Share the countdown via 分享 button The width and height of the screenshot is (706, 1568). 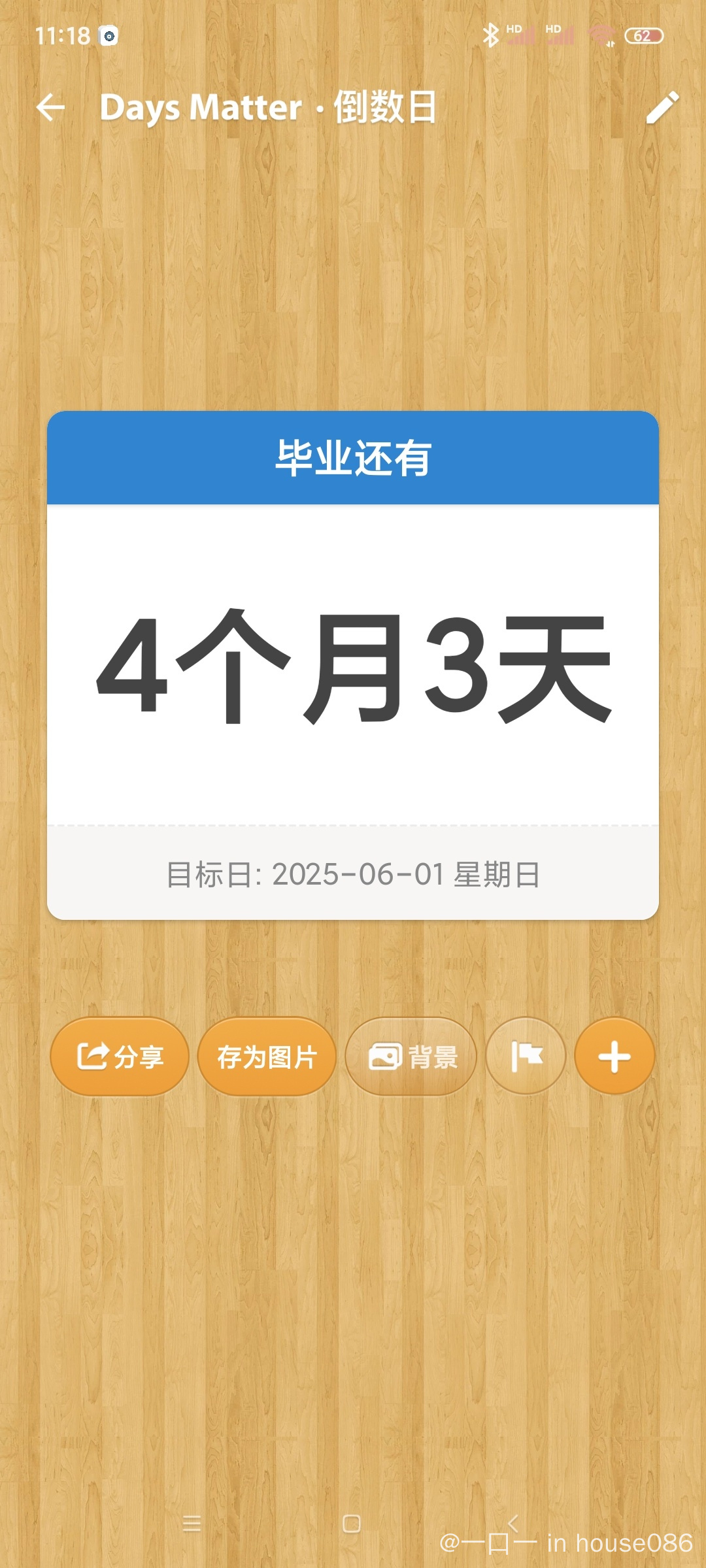(x=120, y=1056)
